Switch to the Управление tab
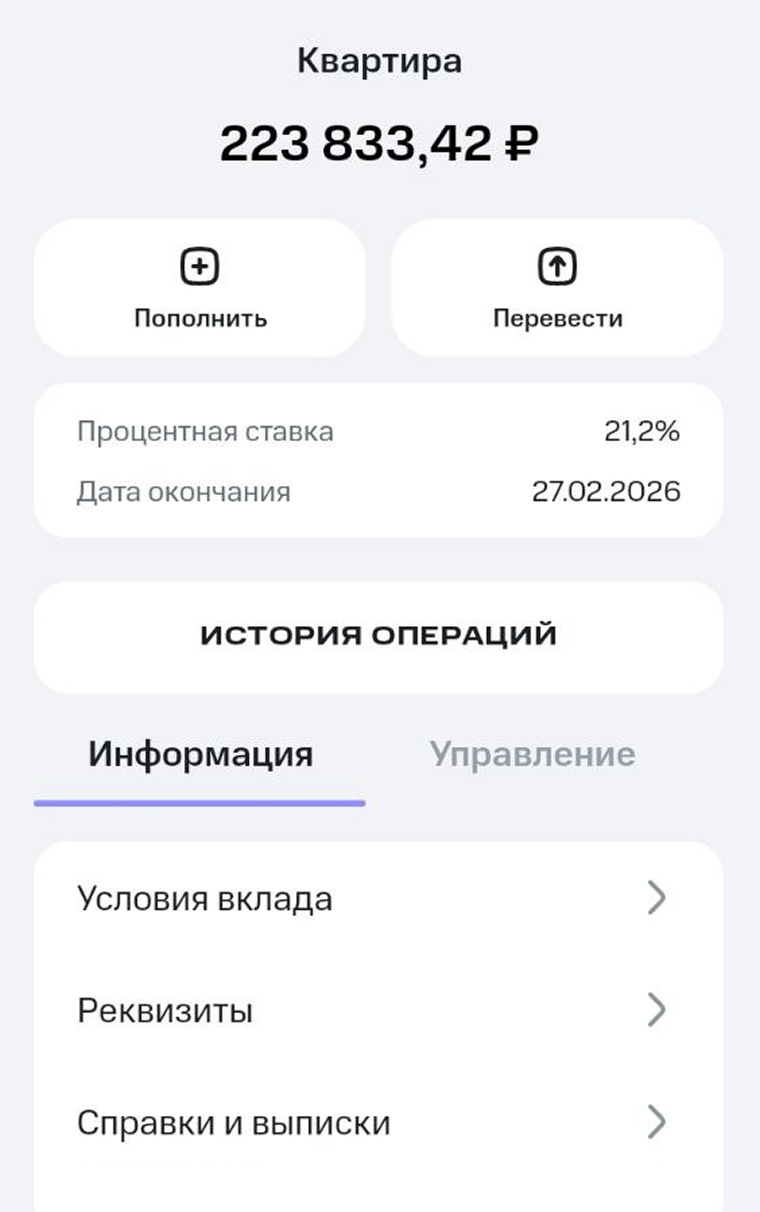This screenshot has width=760, height=1212. (532, 754)
